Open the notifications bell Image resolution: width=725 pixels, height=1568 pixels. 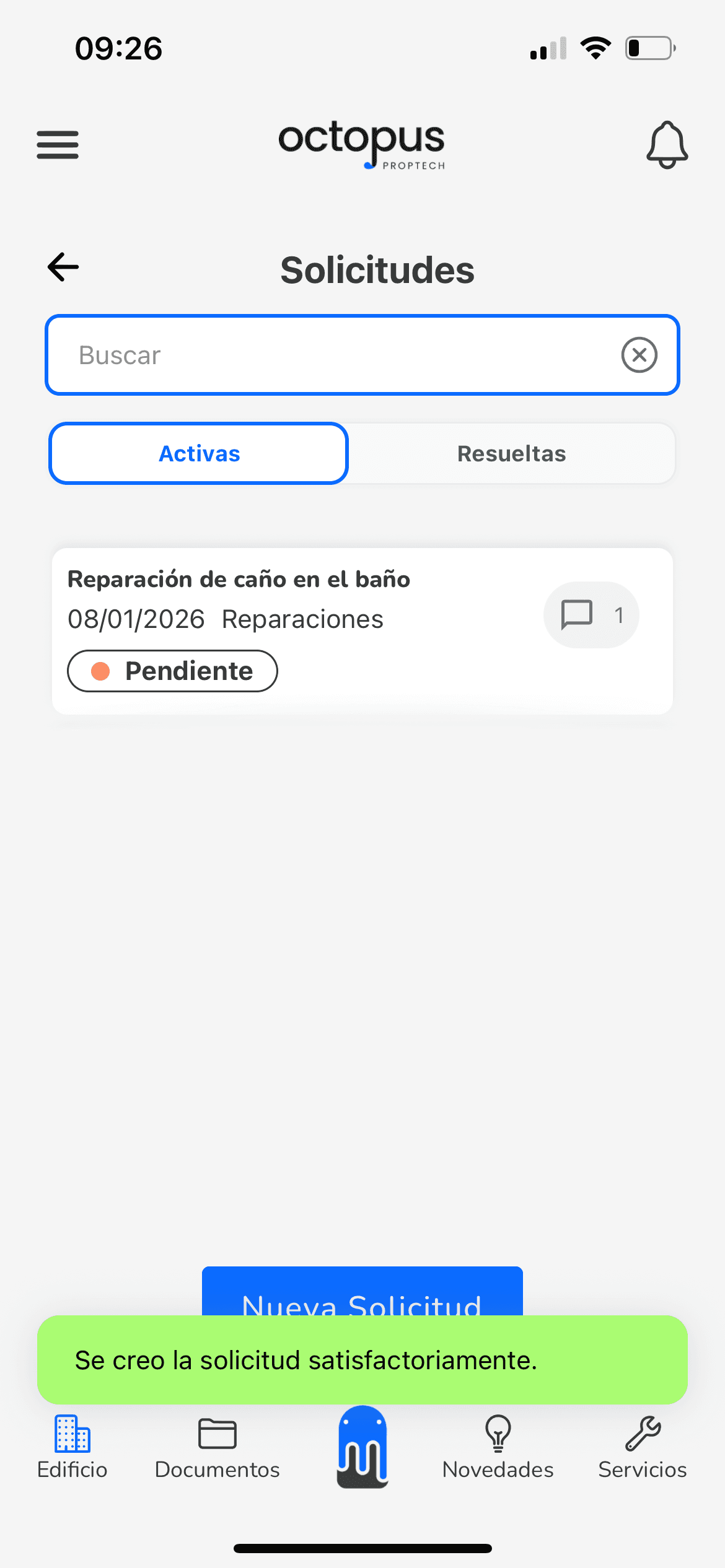[x=667, y=145]
